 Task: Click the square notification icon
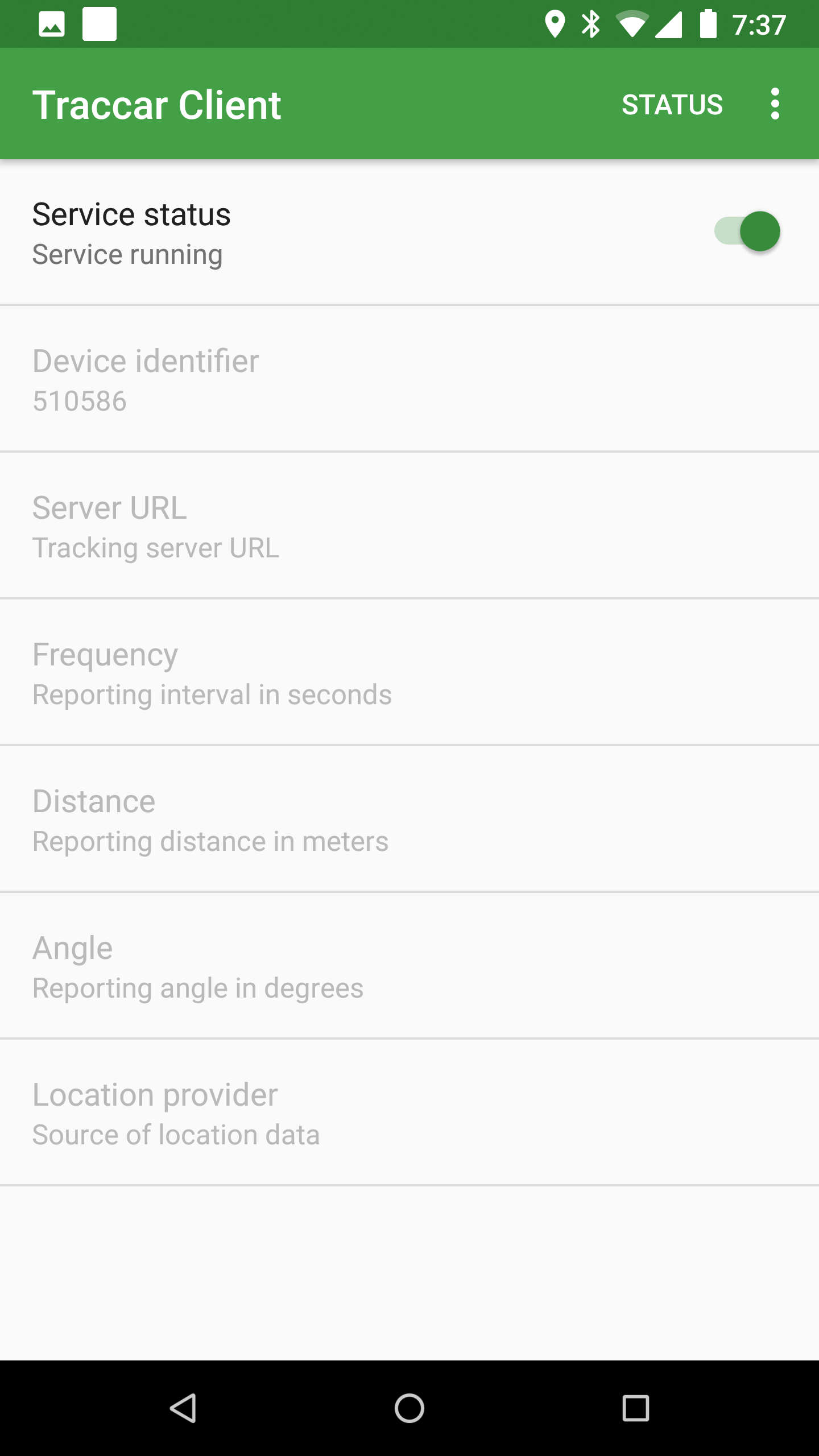click(x=100, y=23)
